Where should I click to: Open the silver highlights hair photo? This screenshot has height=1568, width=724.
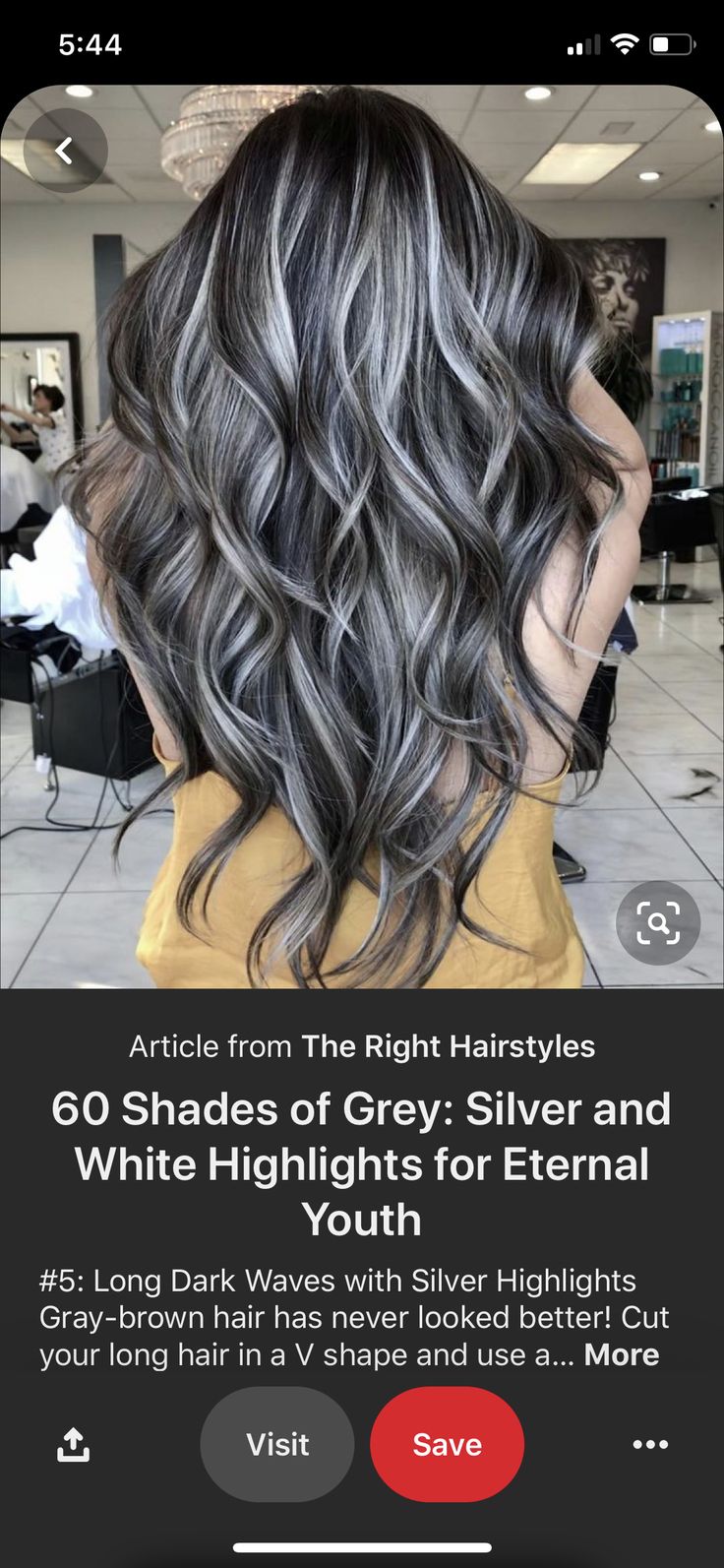[x=362, y=536]
